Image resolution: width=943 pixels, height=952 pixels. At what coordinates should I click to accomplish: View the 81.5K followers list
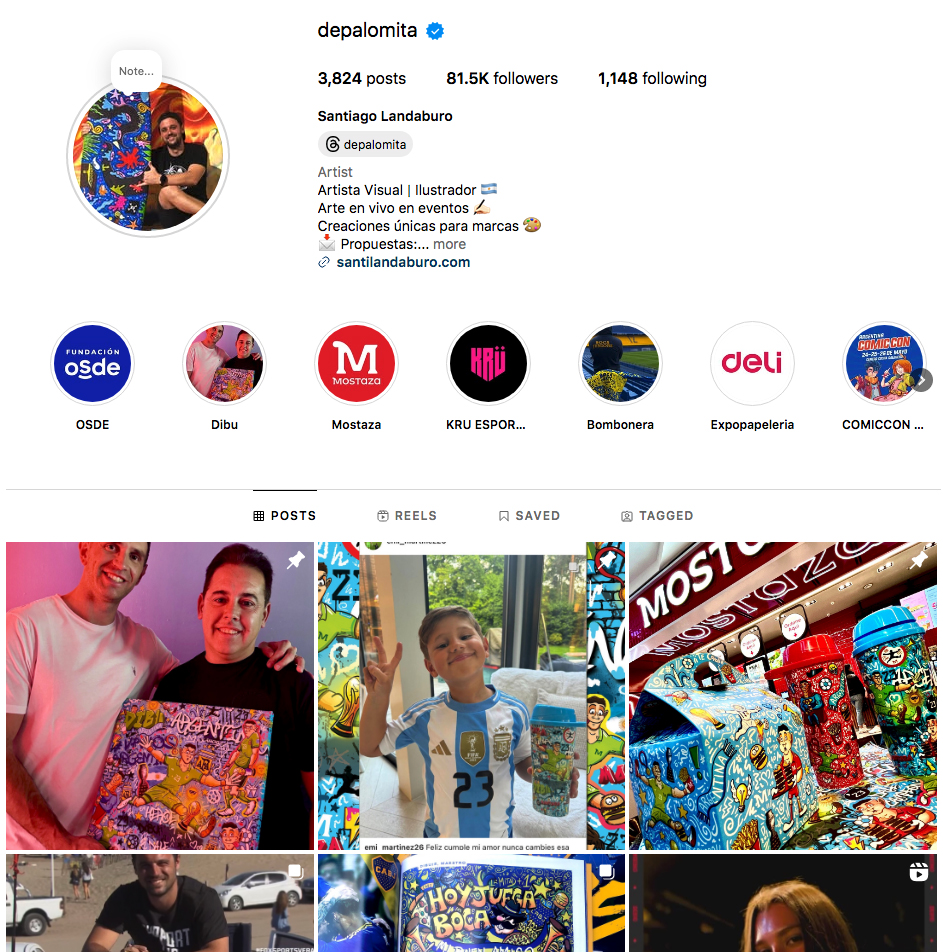(502, 78)
